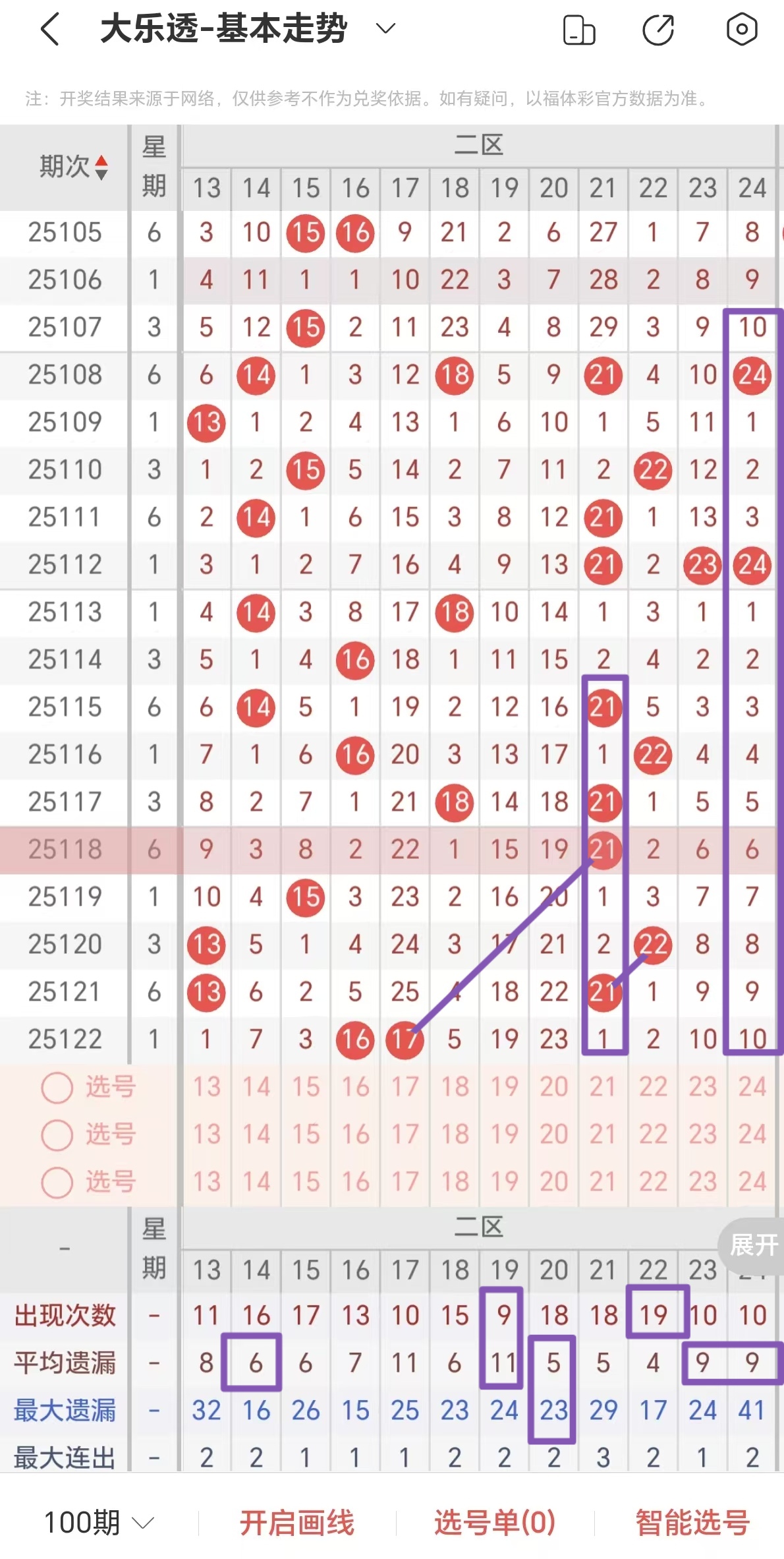Toggle the second 选号 selection circle
Screen dimensions: 784x1559
click(x=58, y=1135)
